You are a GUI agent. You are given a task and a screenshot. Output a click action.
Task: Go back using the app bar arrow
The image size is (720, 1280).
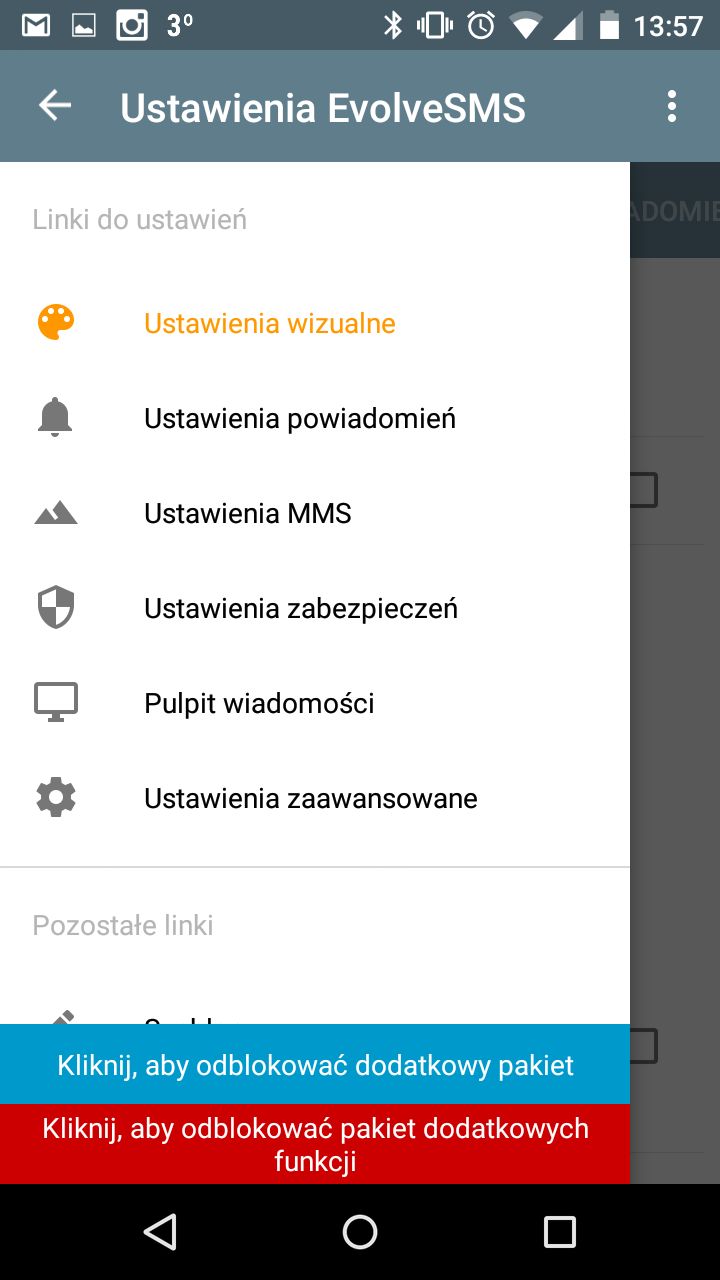point(55,106)
